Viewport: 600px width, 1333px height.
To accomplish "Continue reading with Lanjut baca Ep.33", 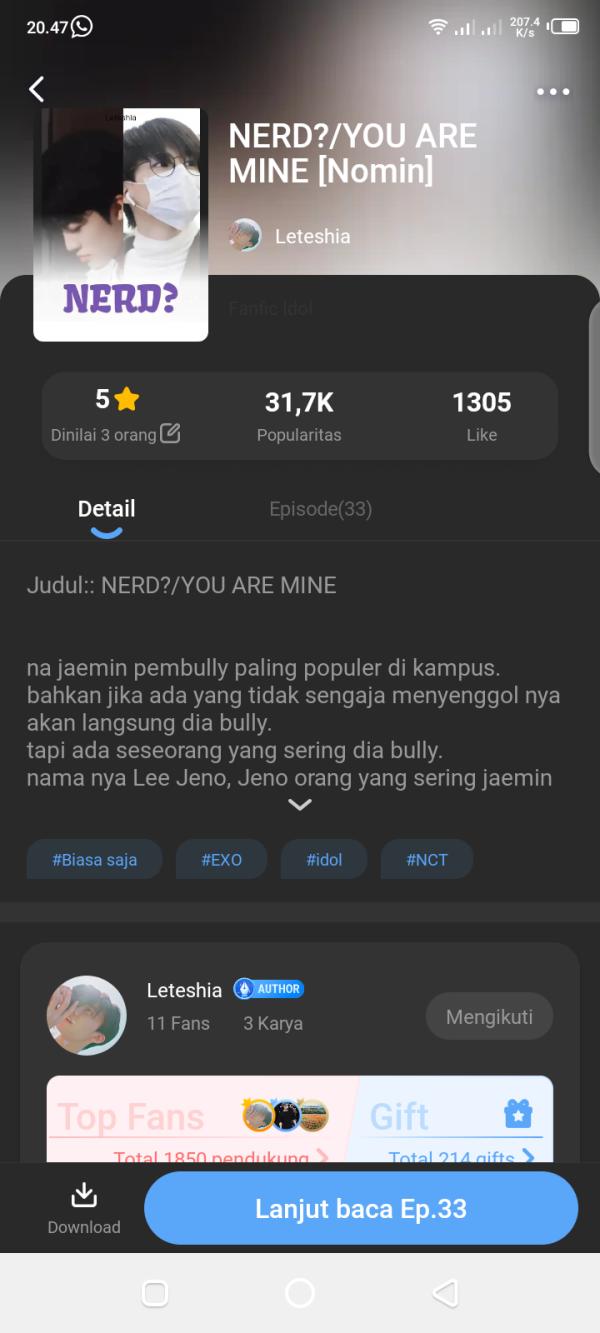I will (361, 1208).
